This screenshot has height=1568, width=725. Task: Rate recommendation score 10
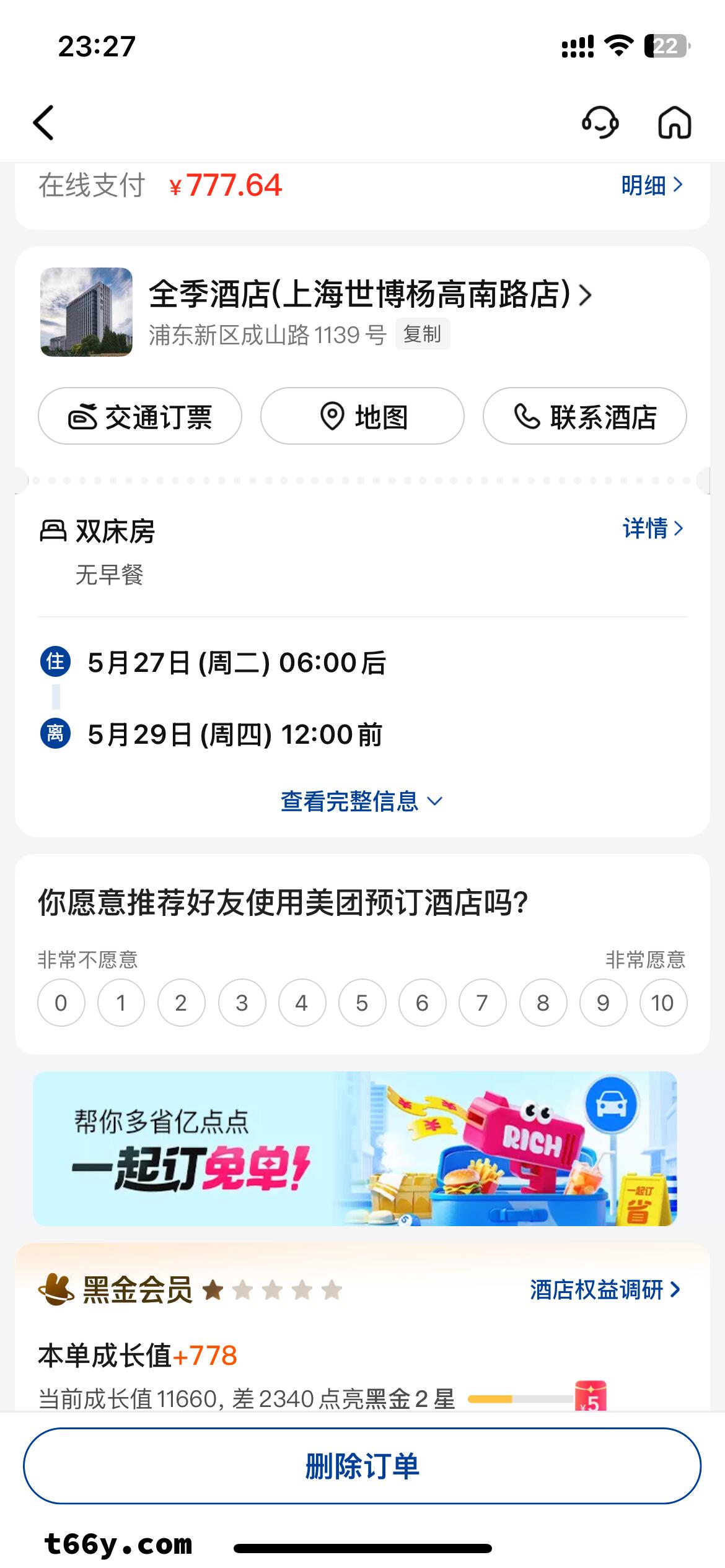(x=662, y=1003)
